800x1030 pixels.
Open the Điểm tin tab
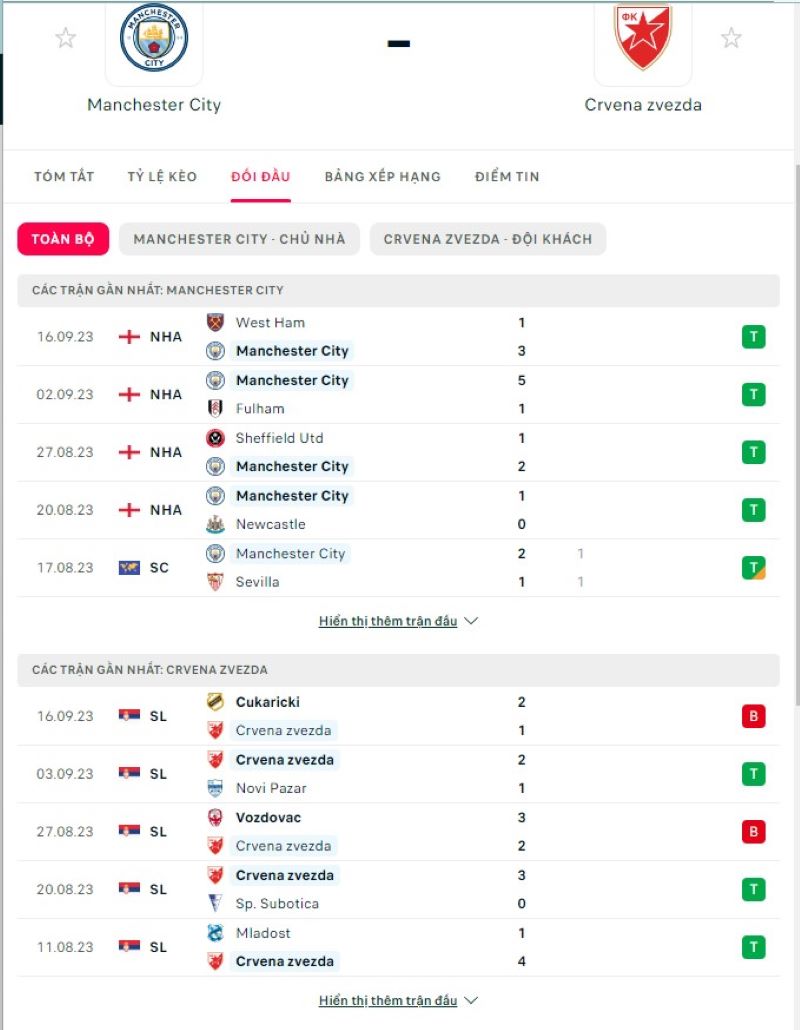[507, 176]
